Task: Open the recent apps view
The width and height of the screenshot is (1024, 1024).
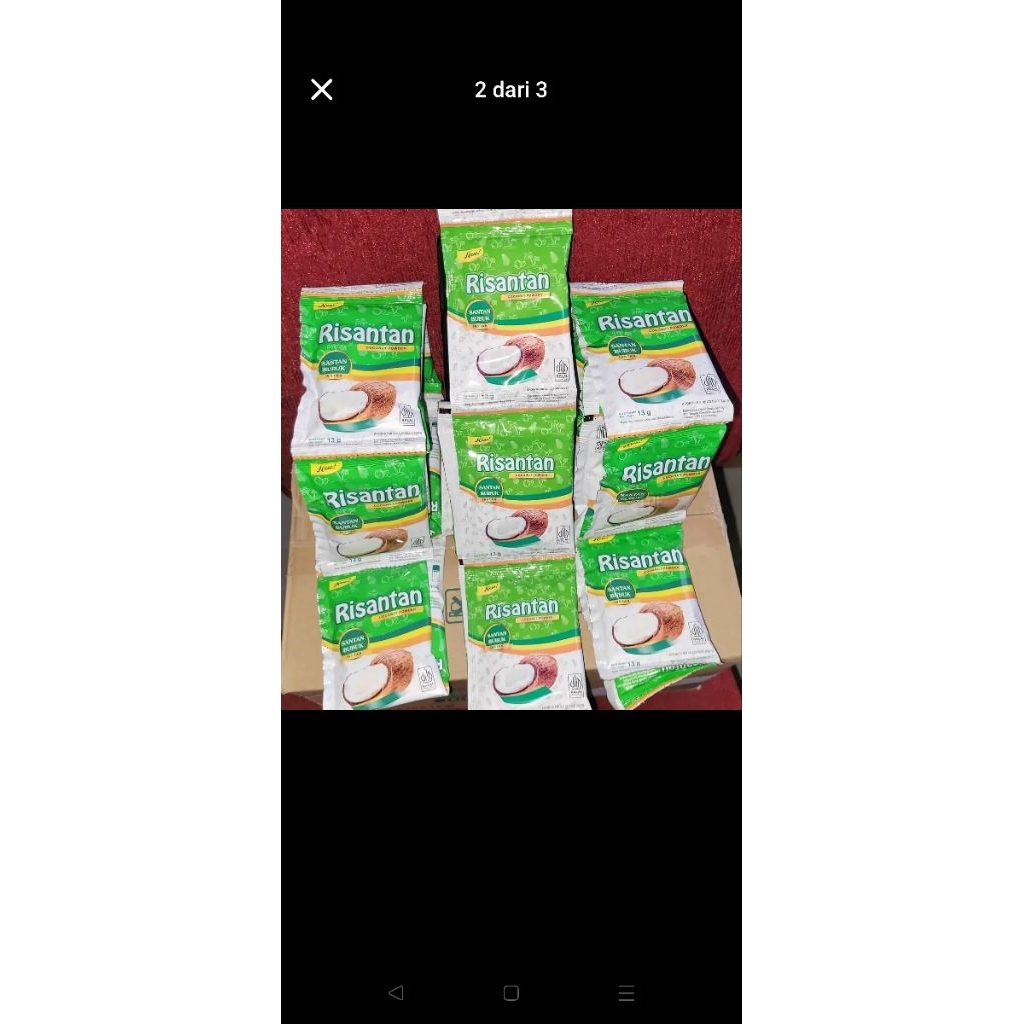Action: (x=626, y=993)
